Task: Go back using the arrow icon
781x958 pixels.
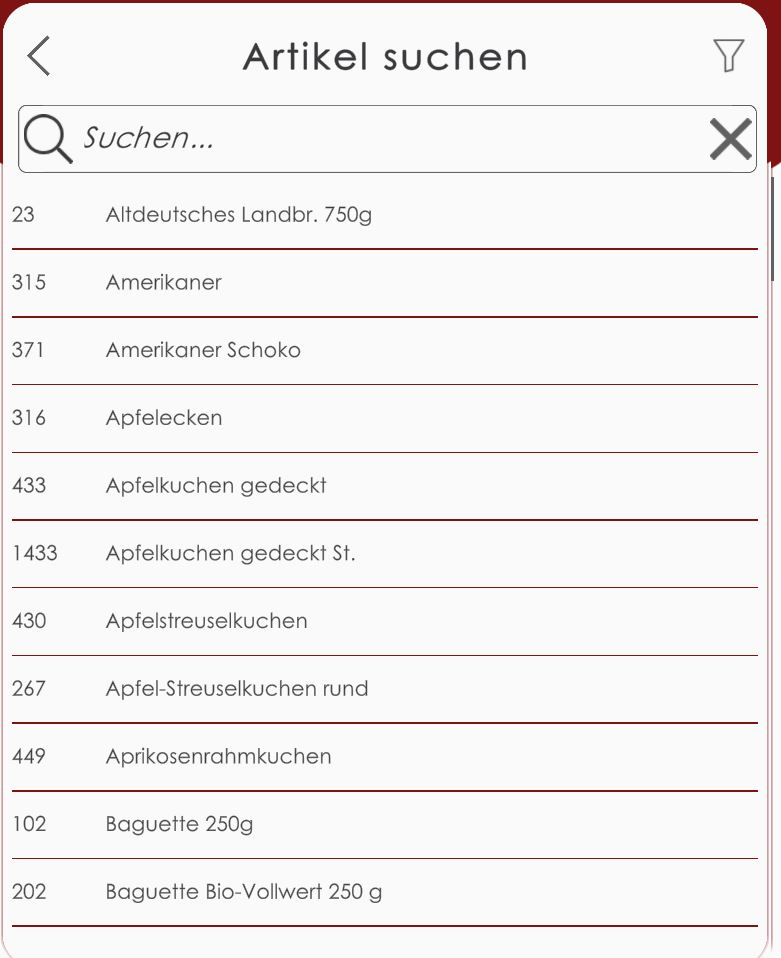Action: (x=39, y=56)
